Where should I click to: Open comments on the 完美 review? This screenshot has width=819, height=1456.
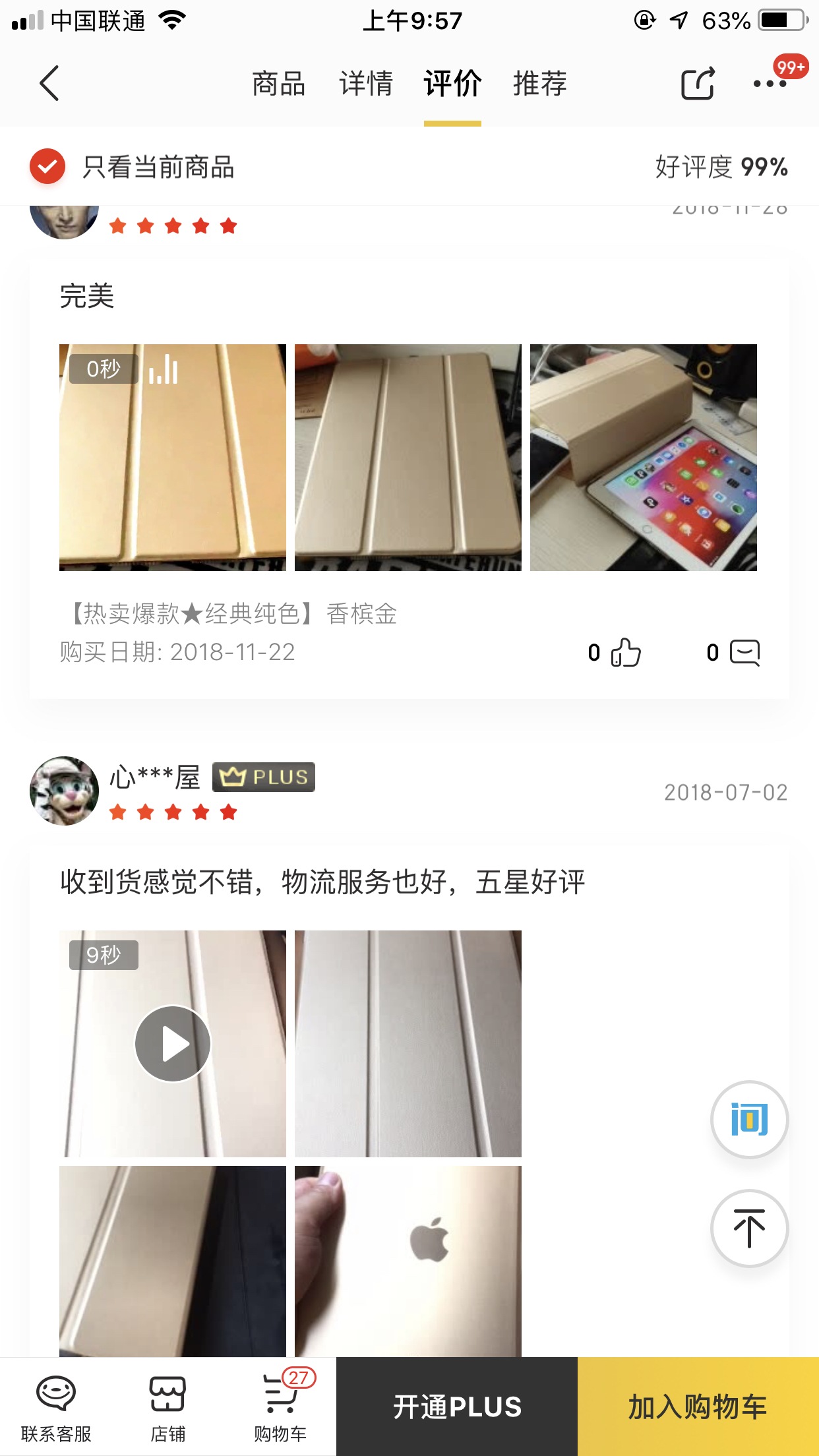(x=744, y=653)
